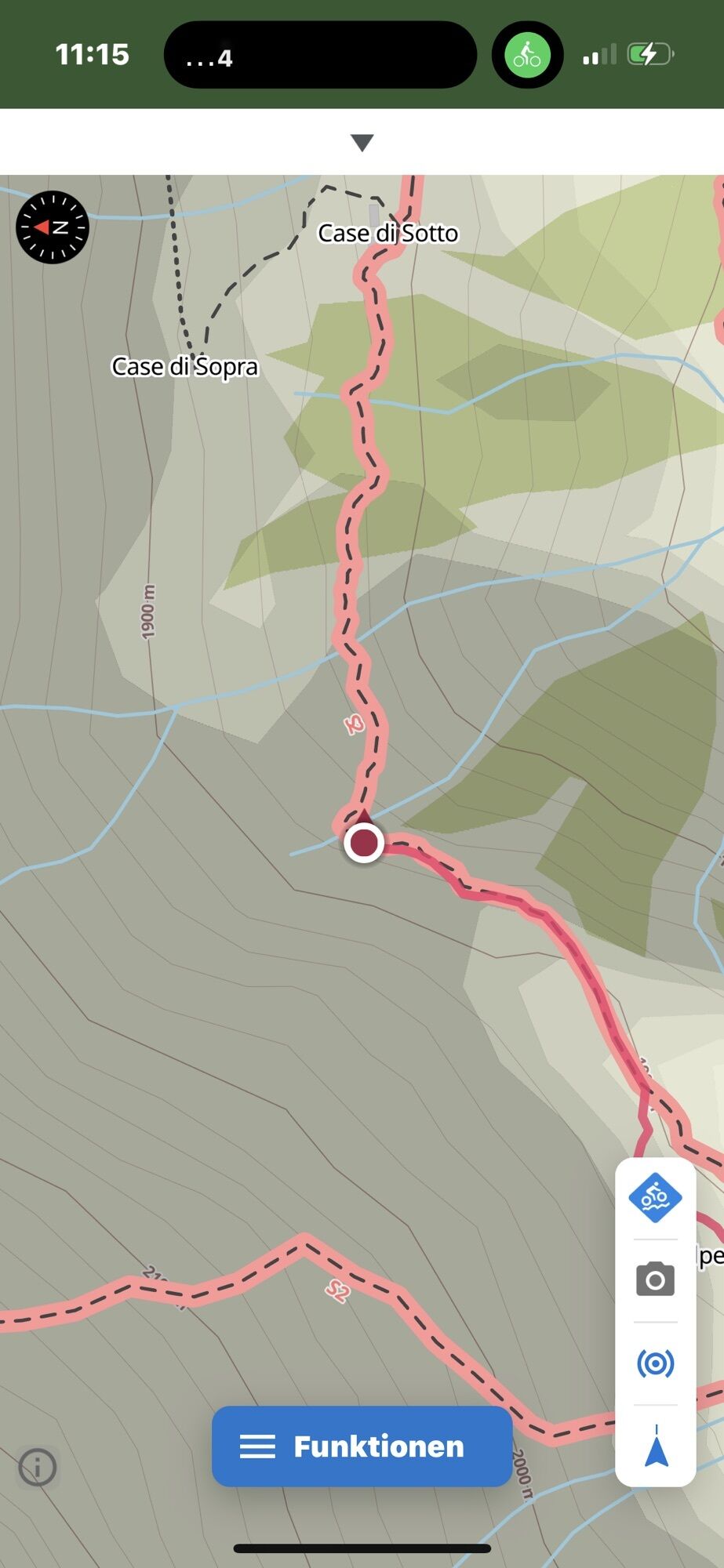Open the blue cycling map layer button
724x1568 pixels.
pyautogui.click(x=655, y=1198)
